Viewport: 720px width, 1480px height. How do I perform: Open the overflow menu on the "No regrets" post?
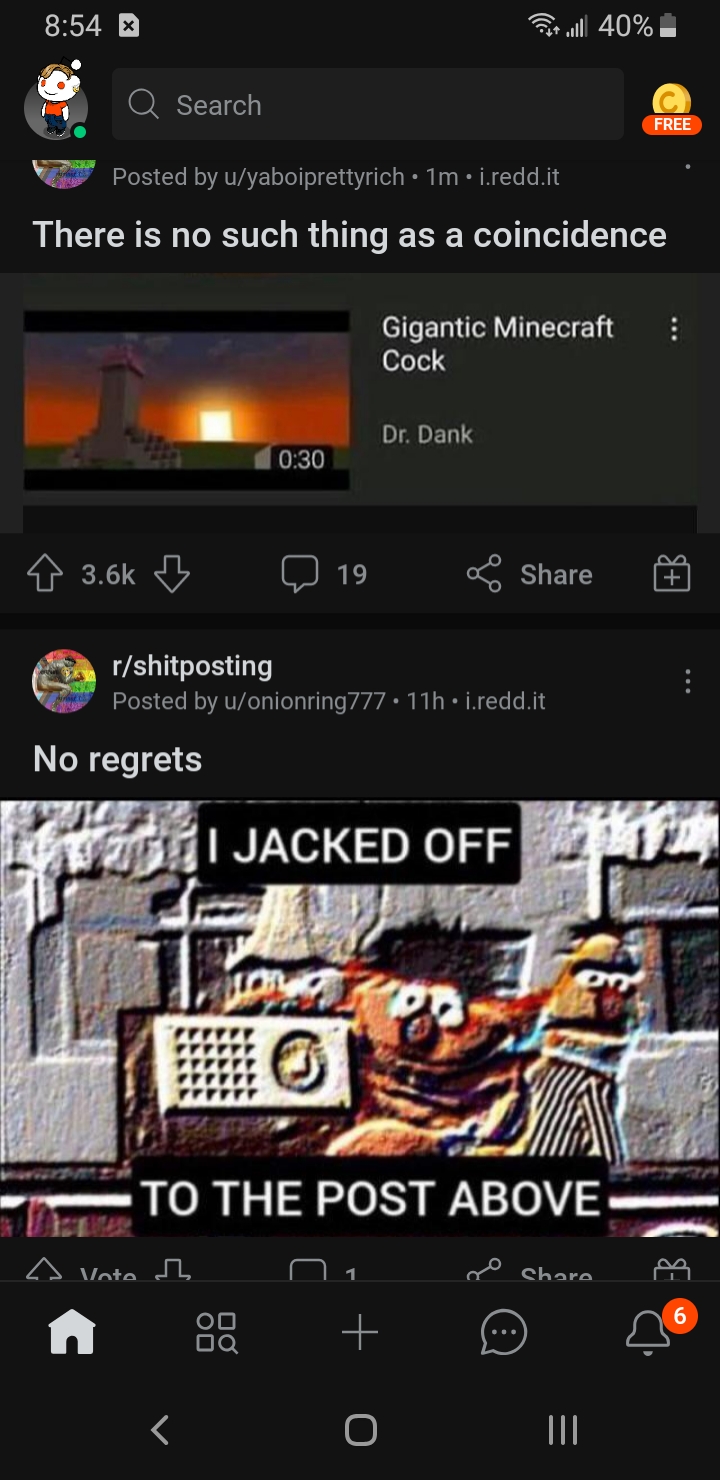(x=687, y=682)
